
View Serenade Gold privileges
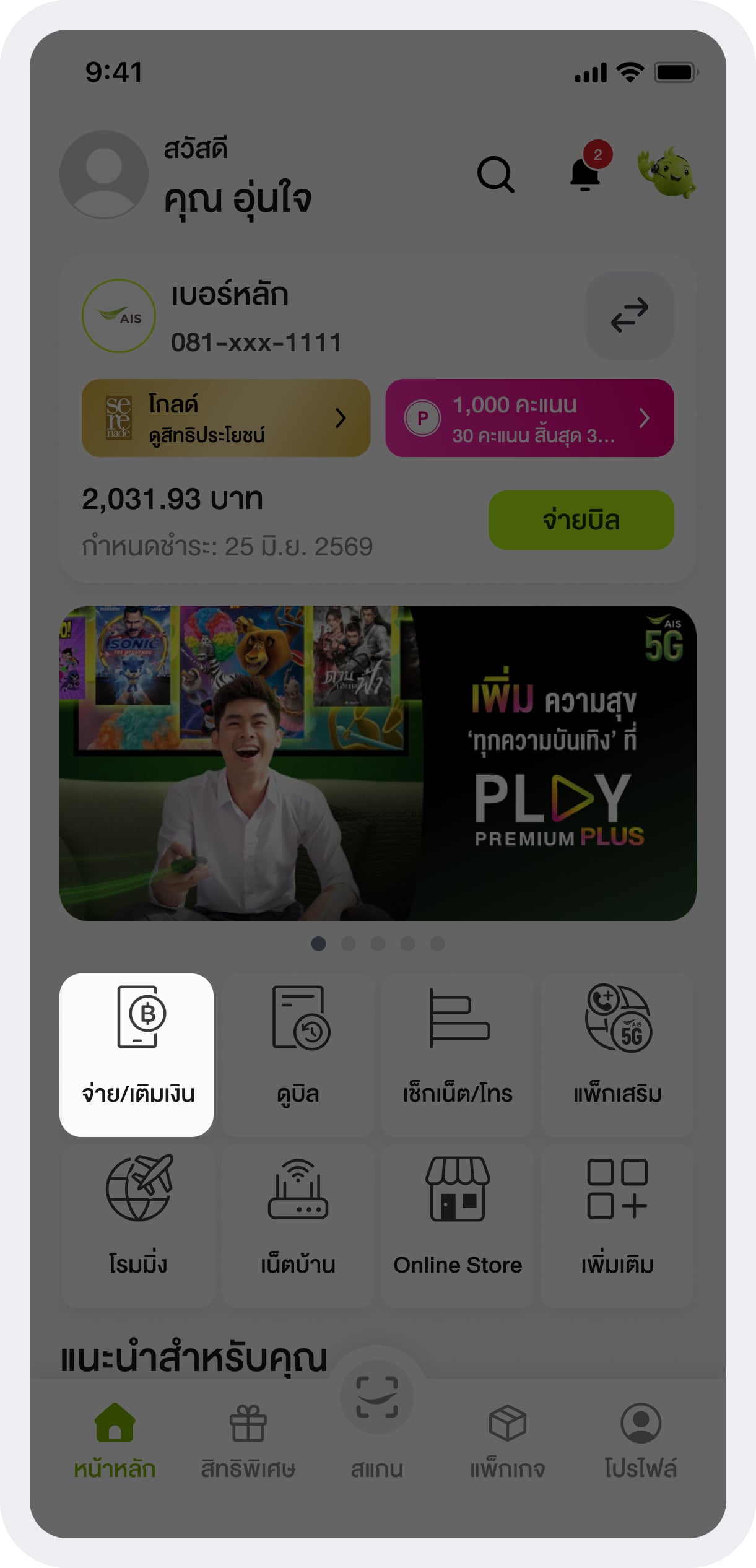(226, 418)
